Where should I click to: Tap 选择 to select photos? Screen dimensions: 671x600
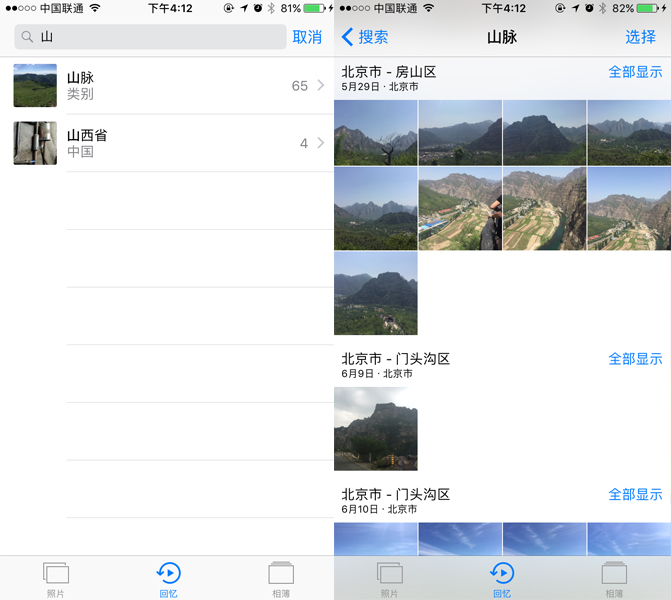tap(640, 37)
